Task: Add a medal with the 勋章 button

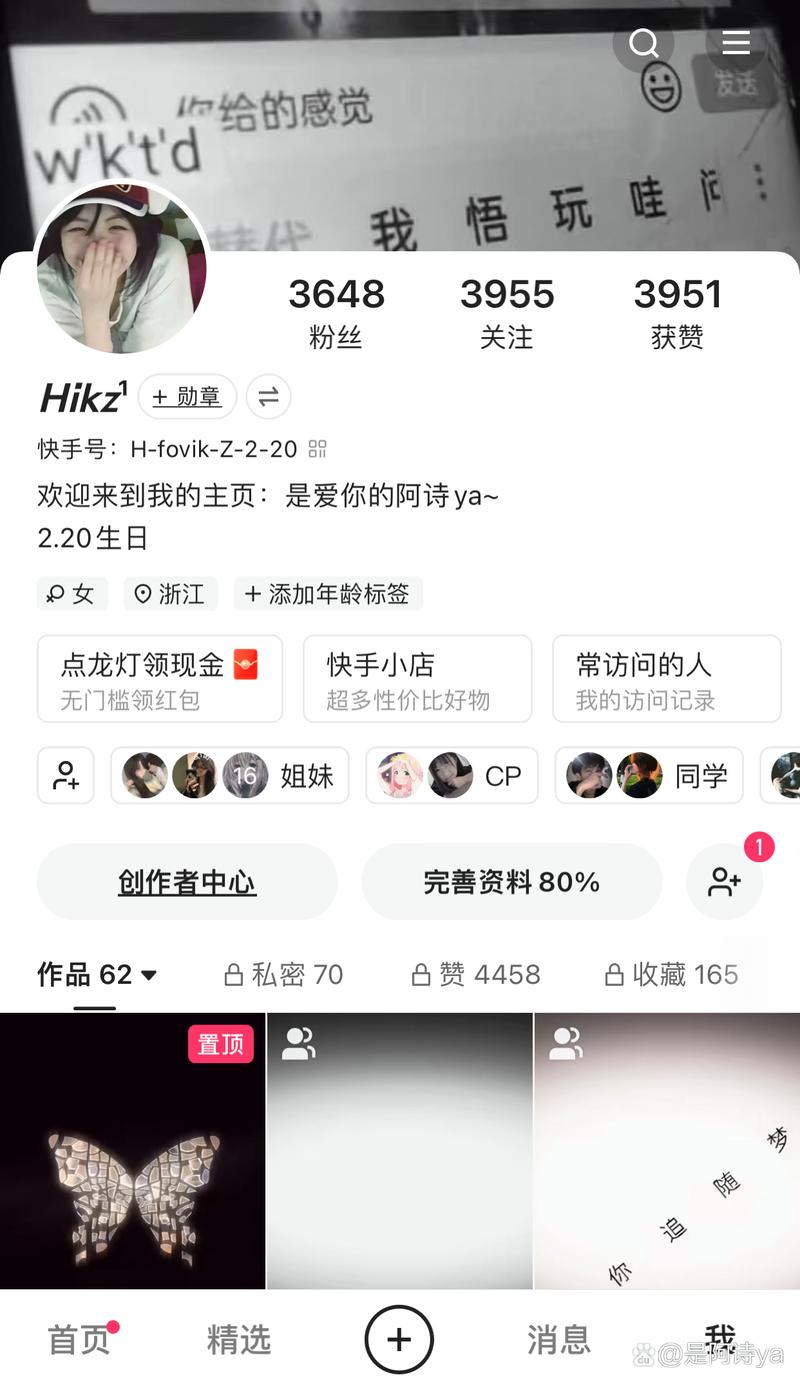Action: click(x=187, y=397)
